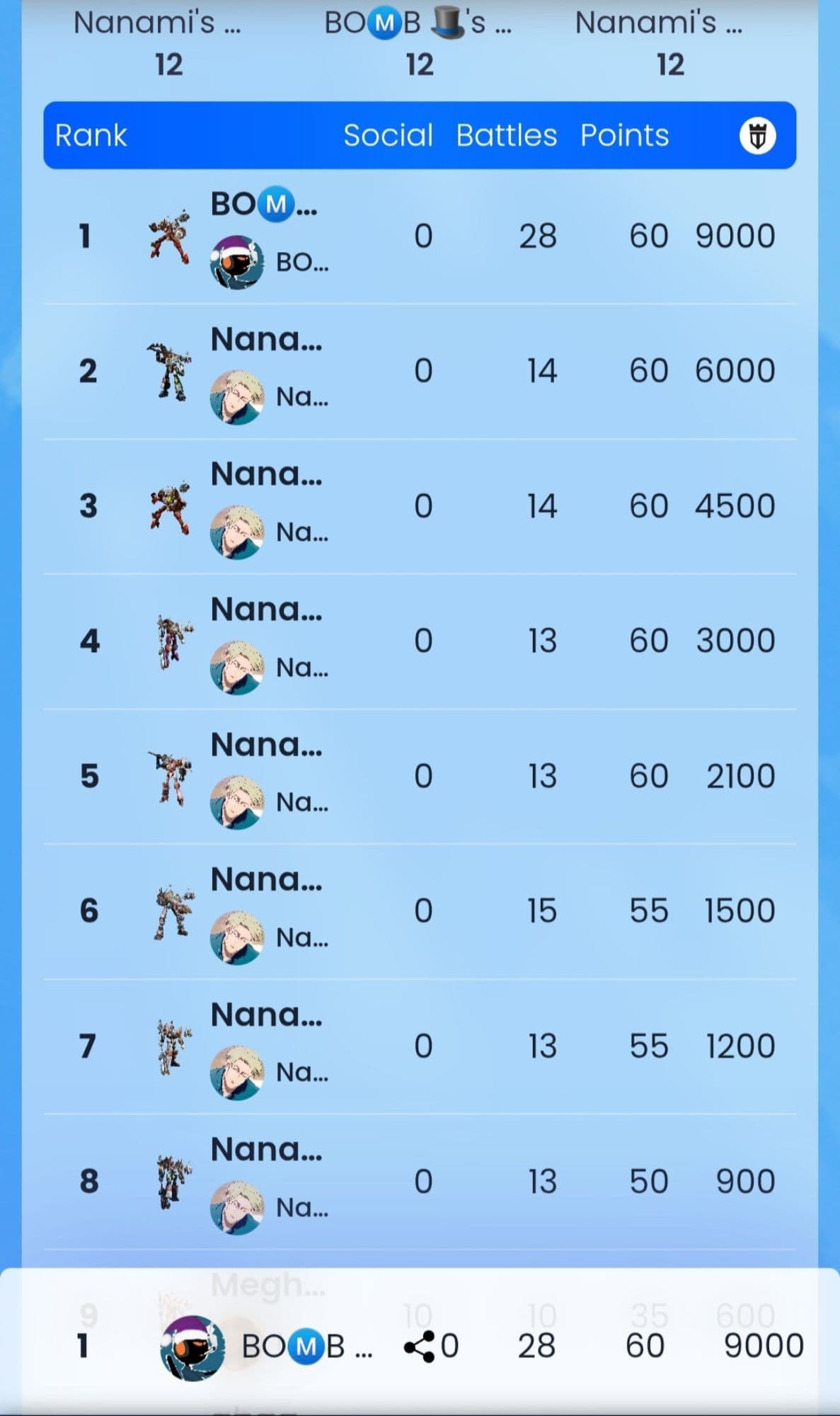View the rank 4 entry with 3000
The width and height of the screenshot is (840, 1416).
[420, 641]
